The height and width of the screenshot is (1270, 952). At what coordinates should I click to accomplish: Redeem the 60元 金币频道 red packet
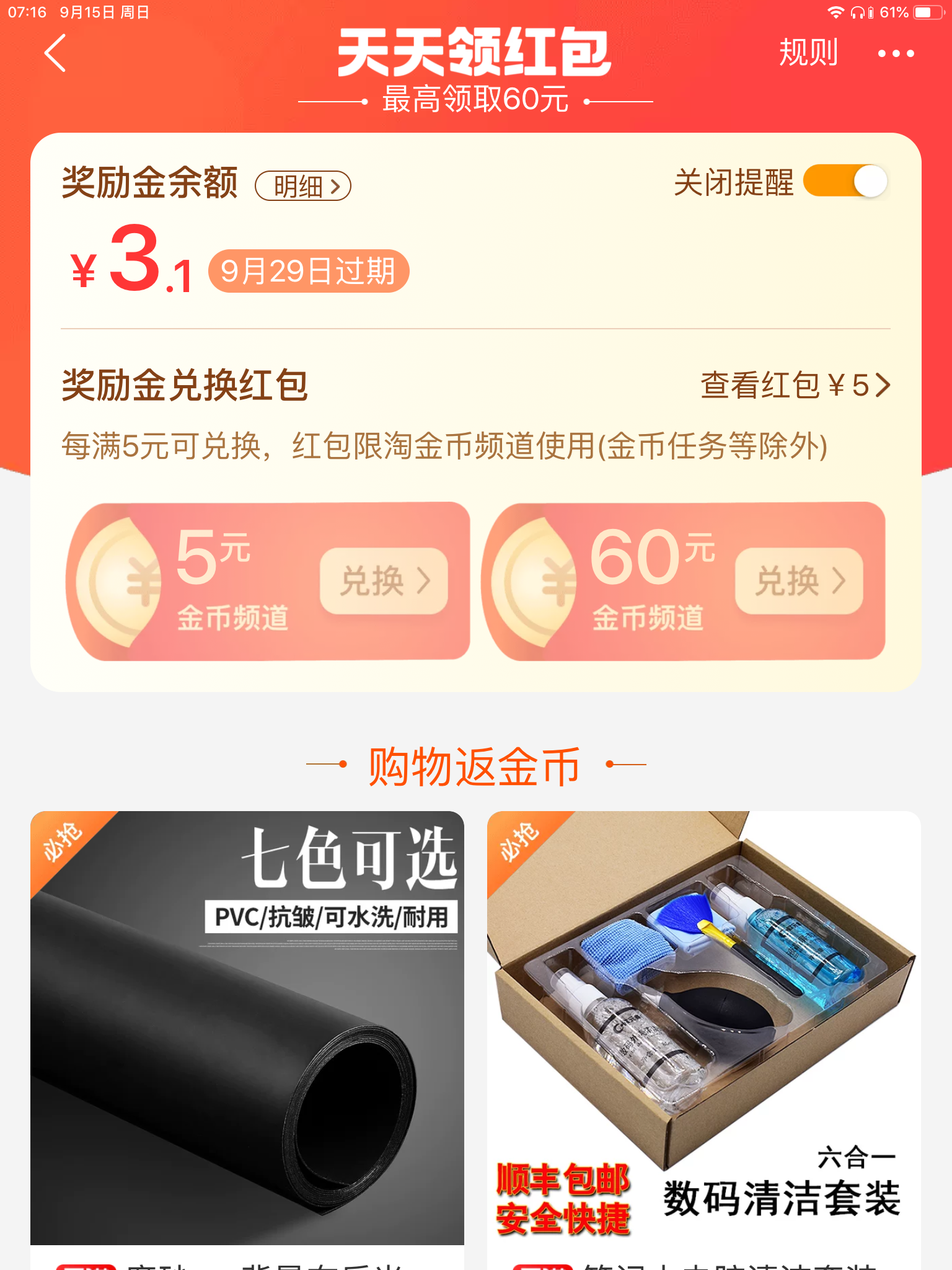pyautogui.click(x=799, y=581)
